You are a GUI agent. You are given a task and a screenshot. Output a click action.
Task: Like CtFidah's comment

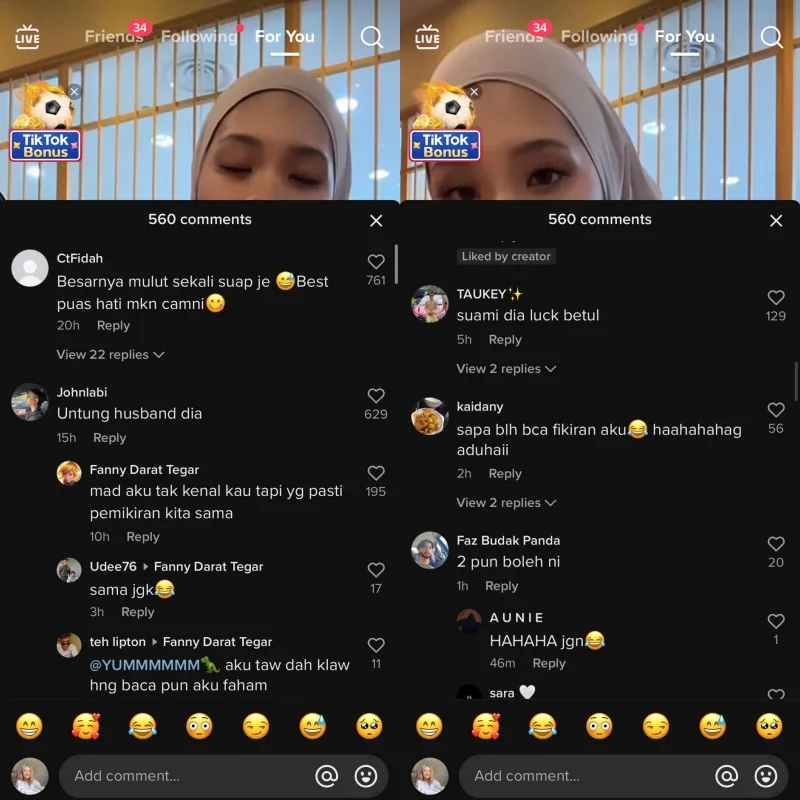376,263
